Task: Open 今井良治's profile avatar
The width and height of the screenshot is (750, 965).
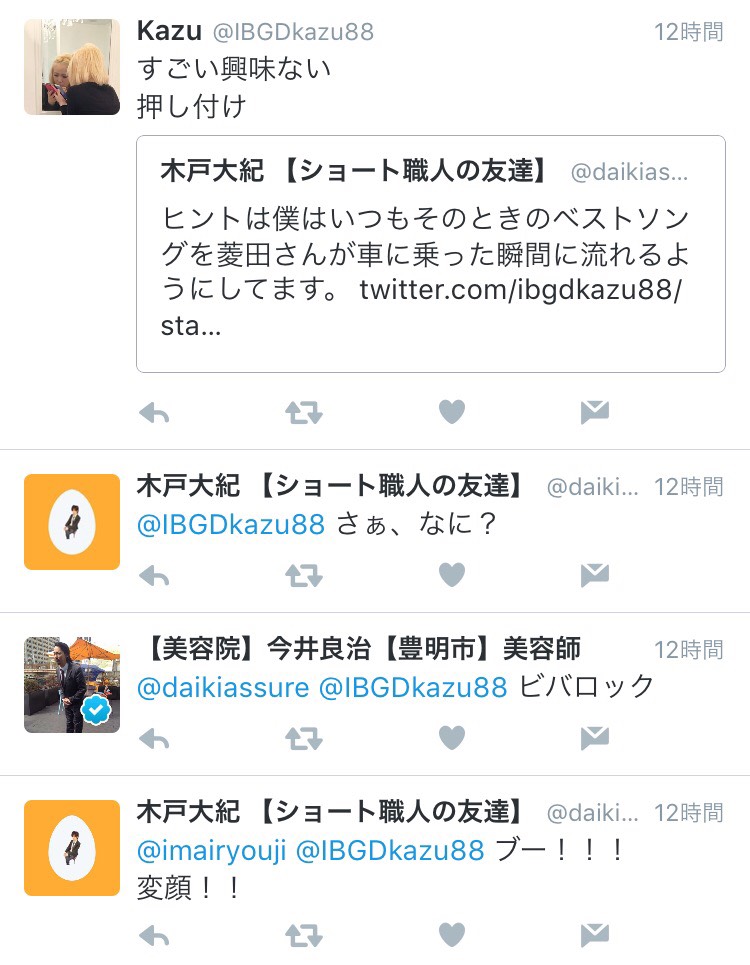Action: pos(71,685)
